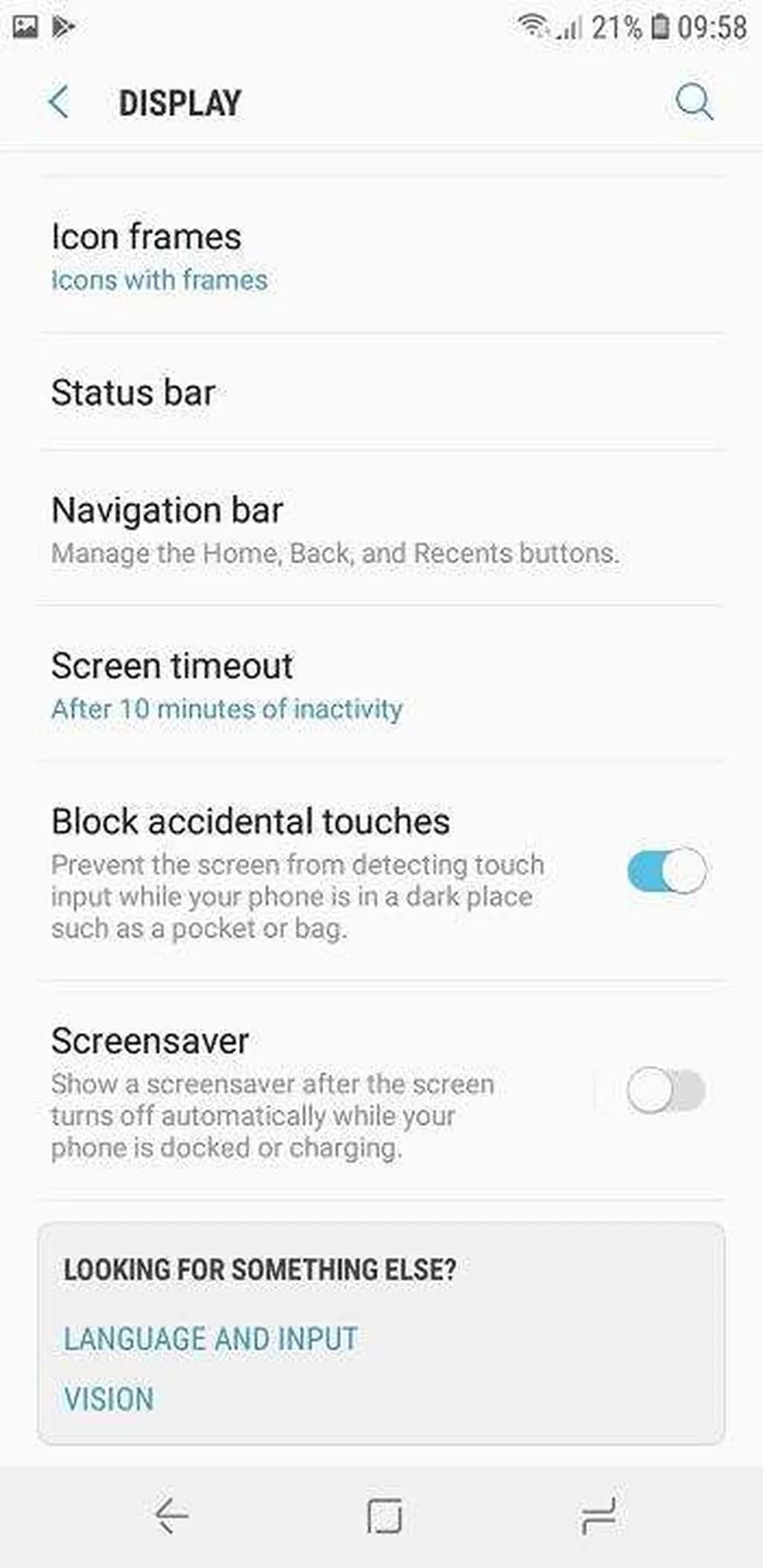This screenshot has height=1568, width=763.
Task: Disable Block accidental touches switch
Action: [x=666, y=870]
